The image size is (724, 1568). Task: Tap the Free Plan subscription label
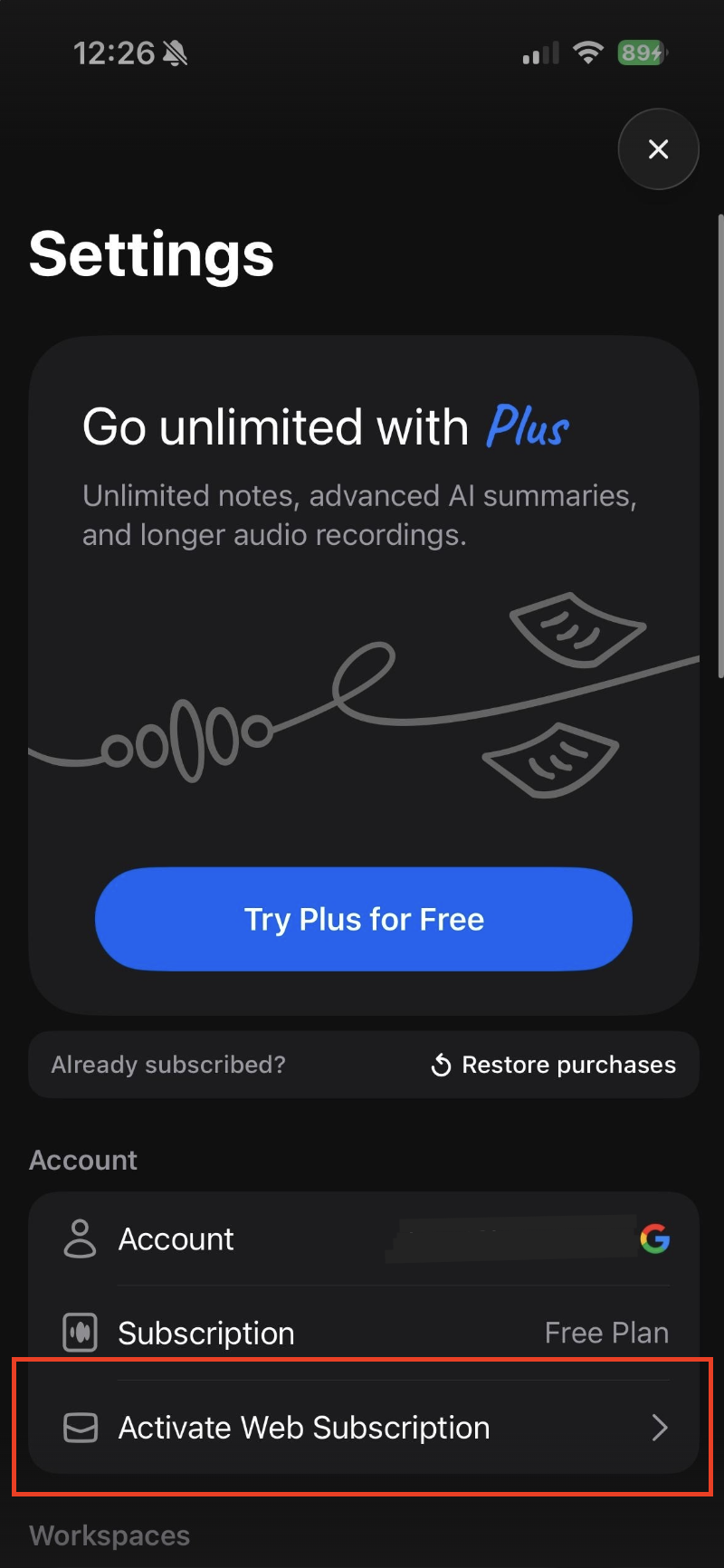coord(607,1333)
